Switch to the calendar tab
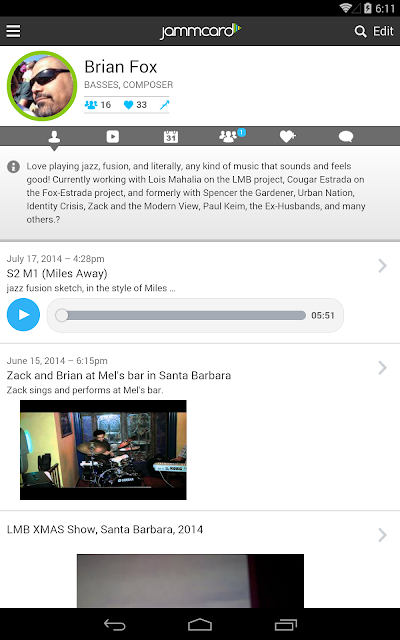The image size is (400, 640). coord(171,136)
